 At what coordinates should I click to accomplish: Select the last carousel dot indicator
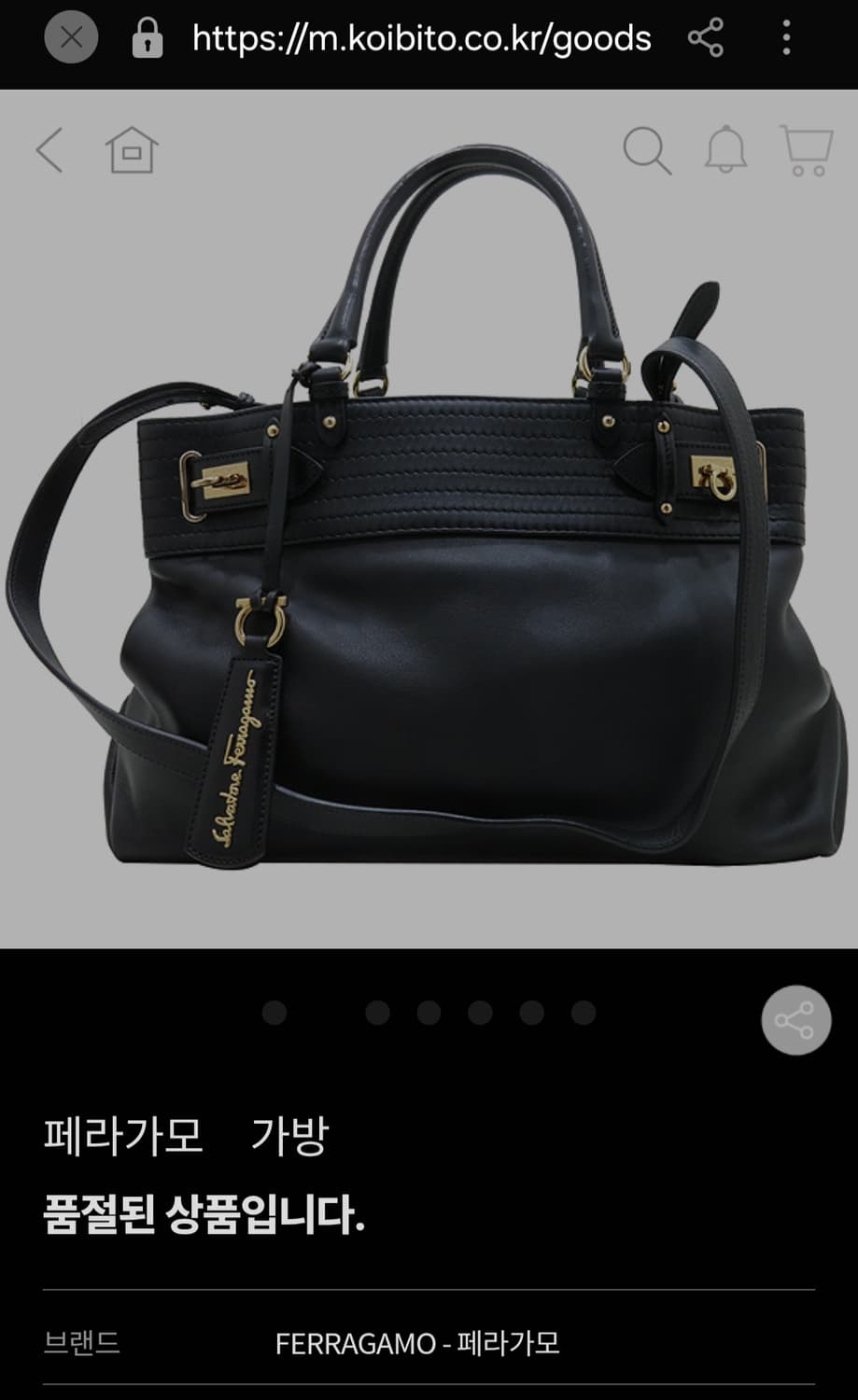coord(583,1012)
